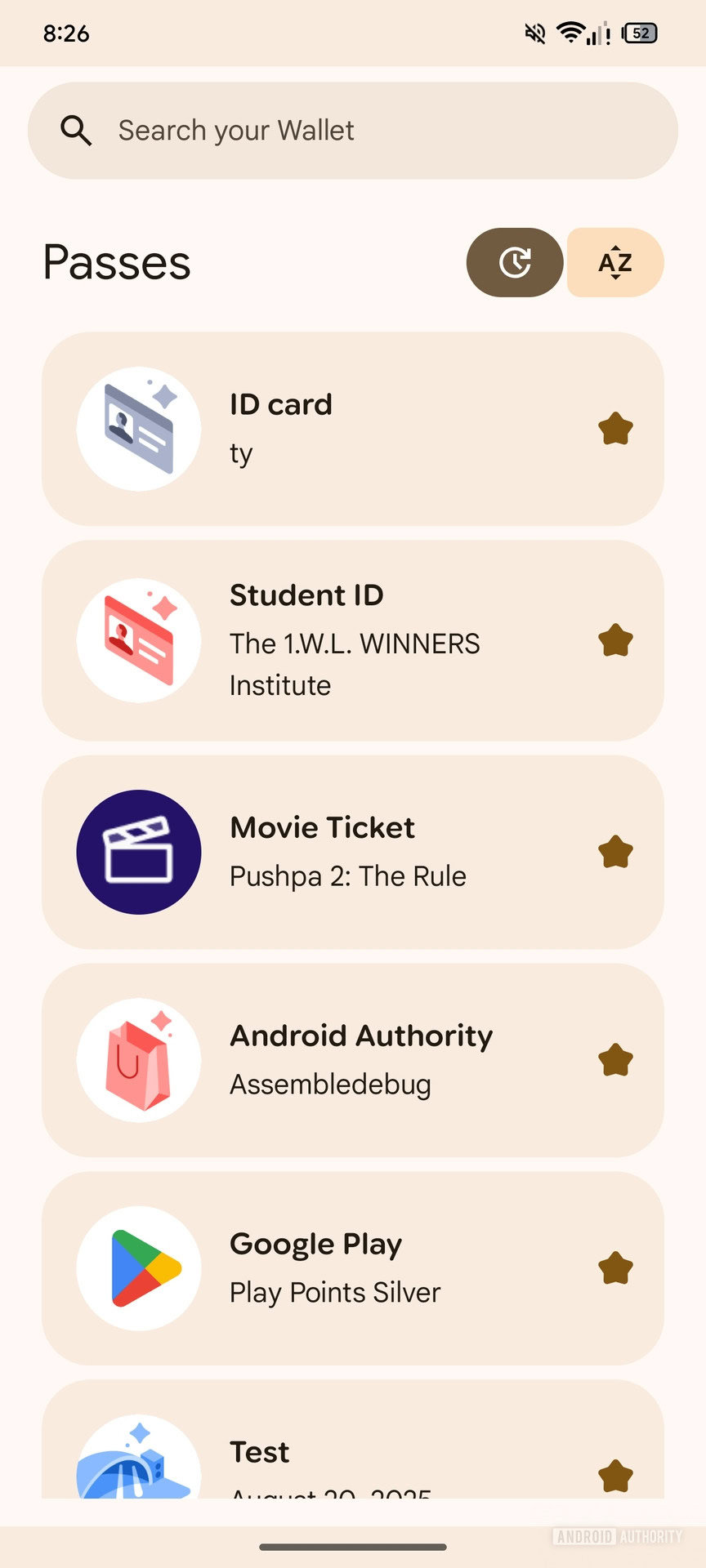Toggle the star on Android Authority
Screen dimensions: 706x1568
pyautogui.click(x=615, y=1060)
